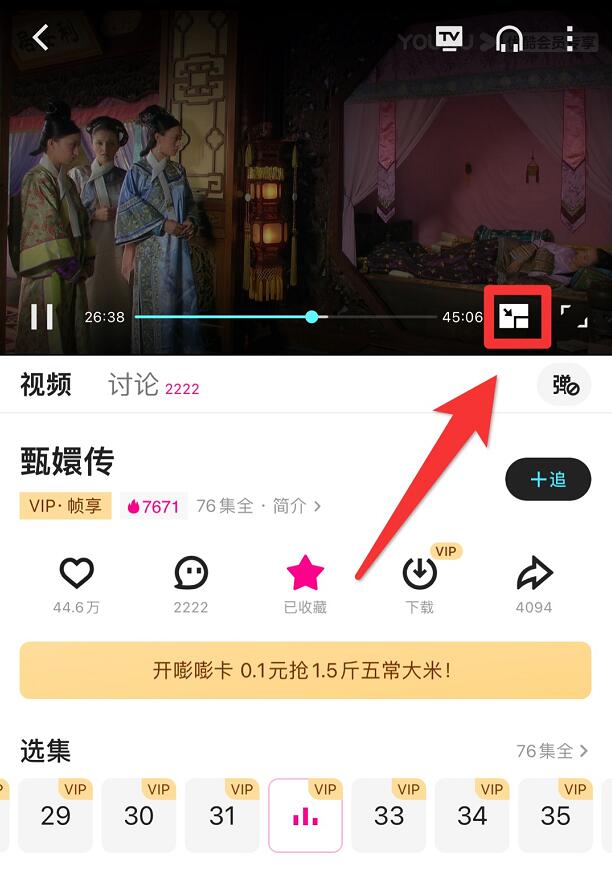This screenshot has width=612, height=877.
Task: Toggle the 弹 danmaku switch
Action: click(565, 385)
